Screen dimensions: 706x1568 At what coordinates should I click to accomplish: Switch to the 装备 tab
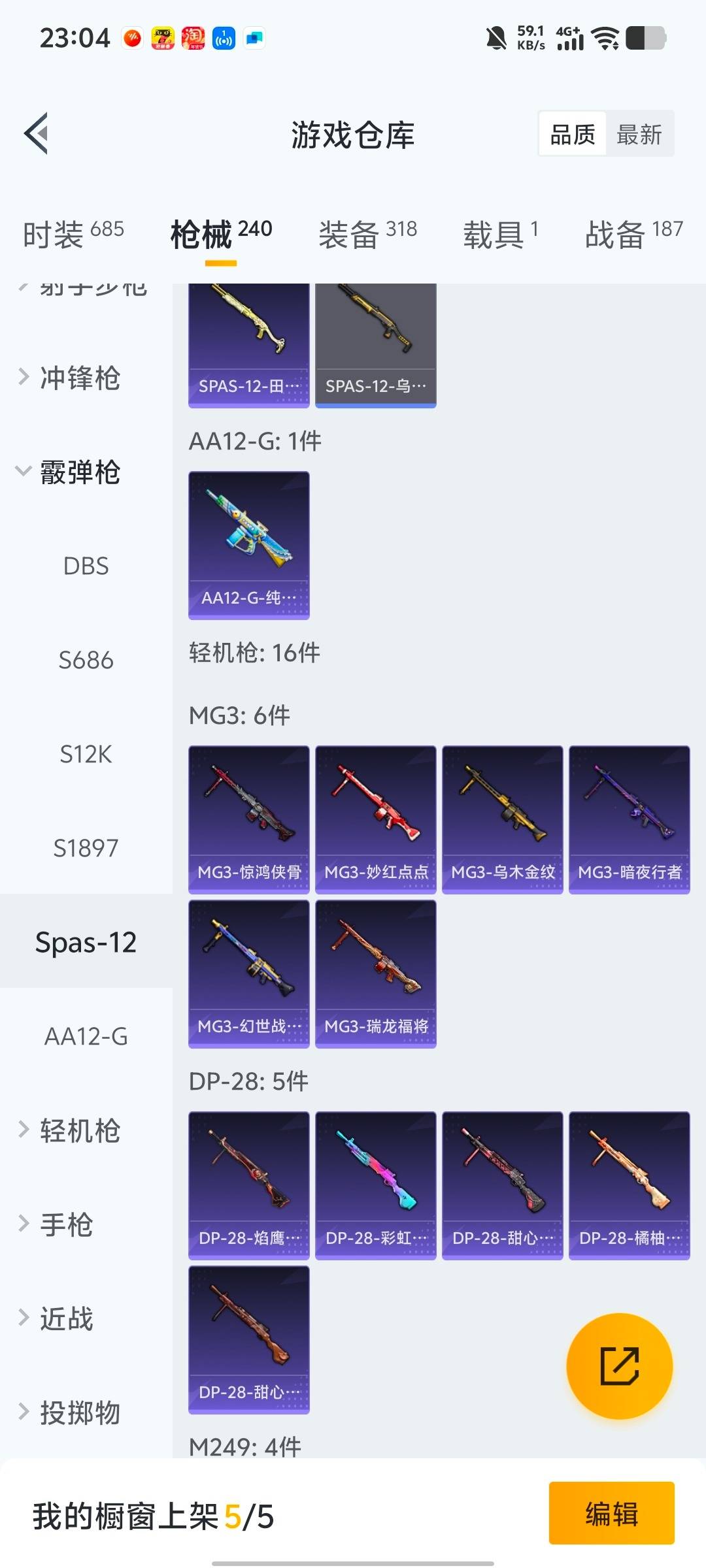[367, 233]
